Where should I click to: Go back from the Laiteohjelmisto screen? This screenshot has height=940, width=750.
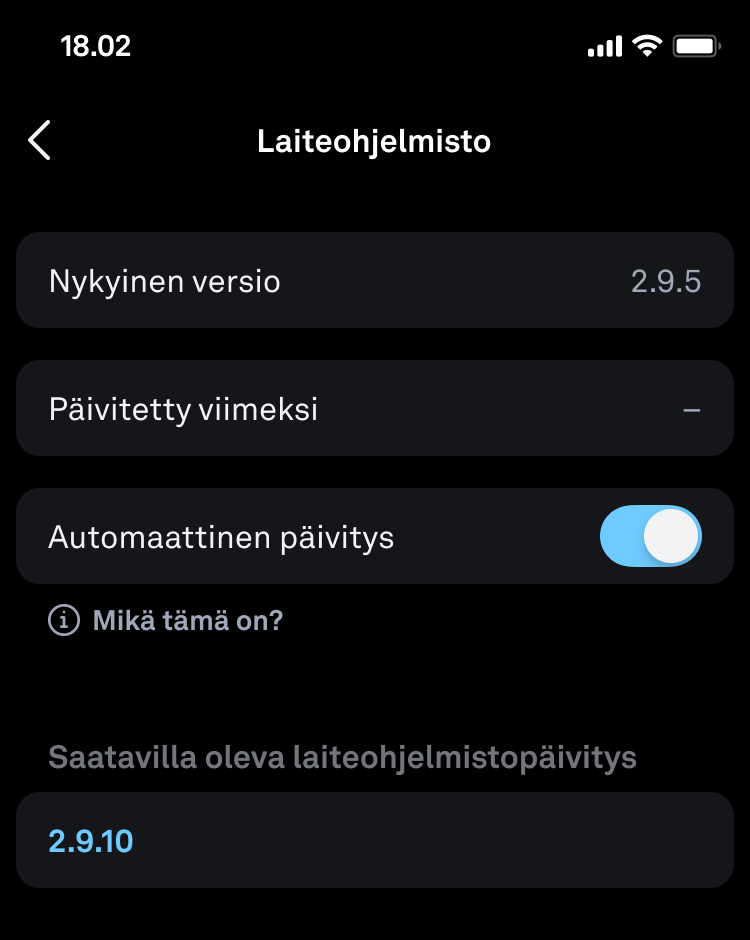click(x=40, y=141)
